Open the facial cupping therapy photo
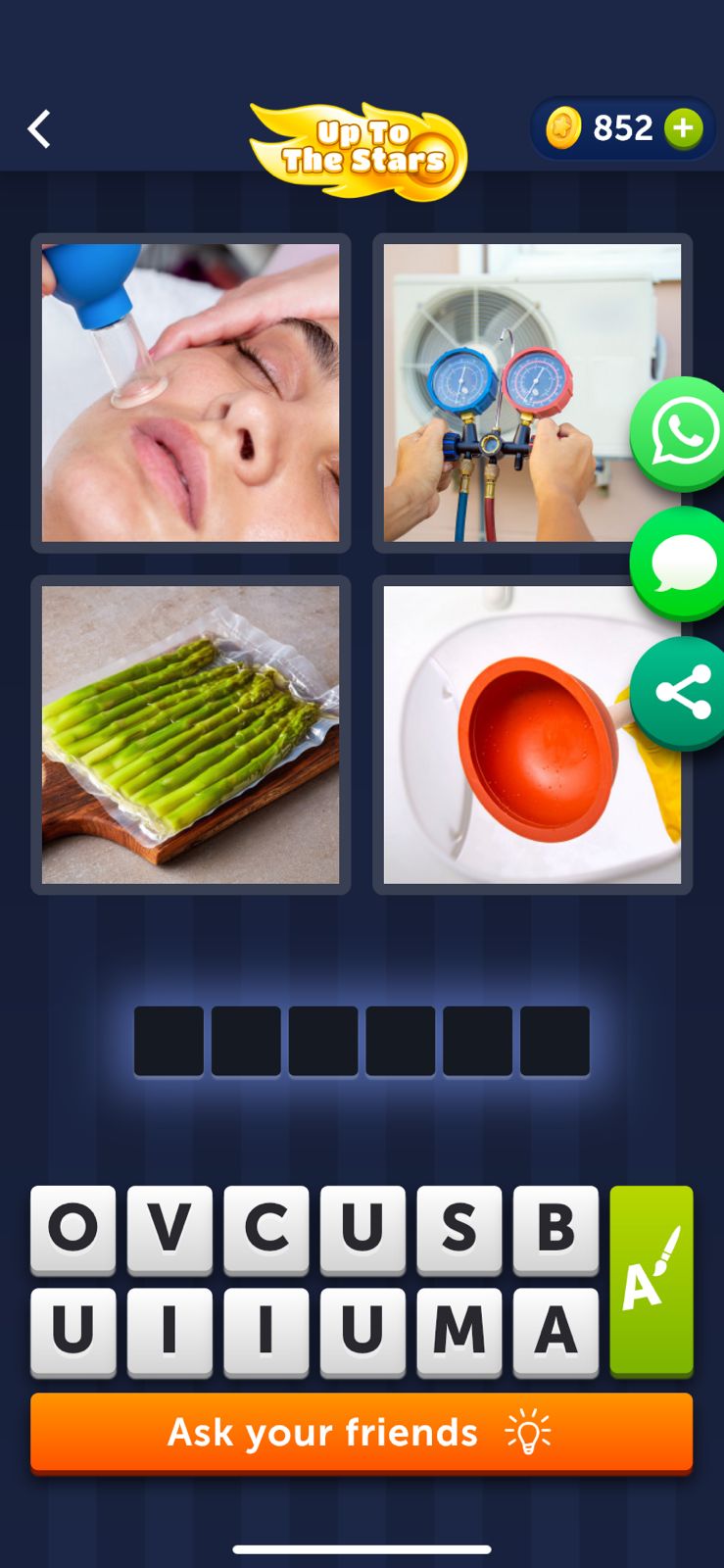This screenshot has height=1568, width=724. point(191,390)
